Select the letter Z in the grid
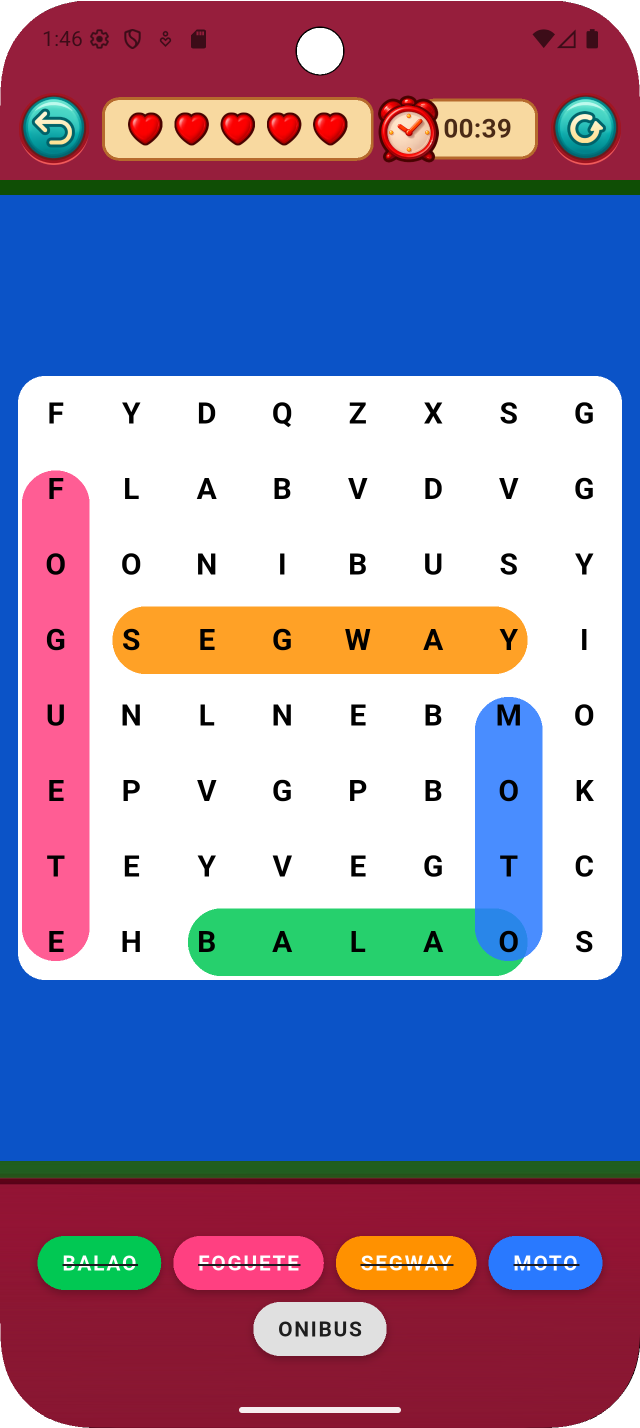640x1428 pixels. click(358, 414)
